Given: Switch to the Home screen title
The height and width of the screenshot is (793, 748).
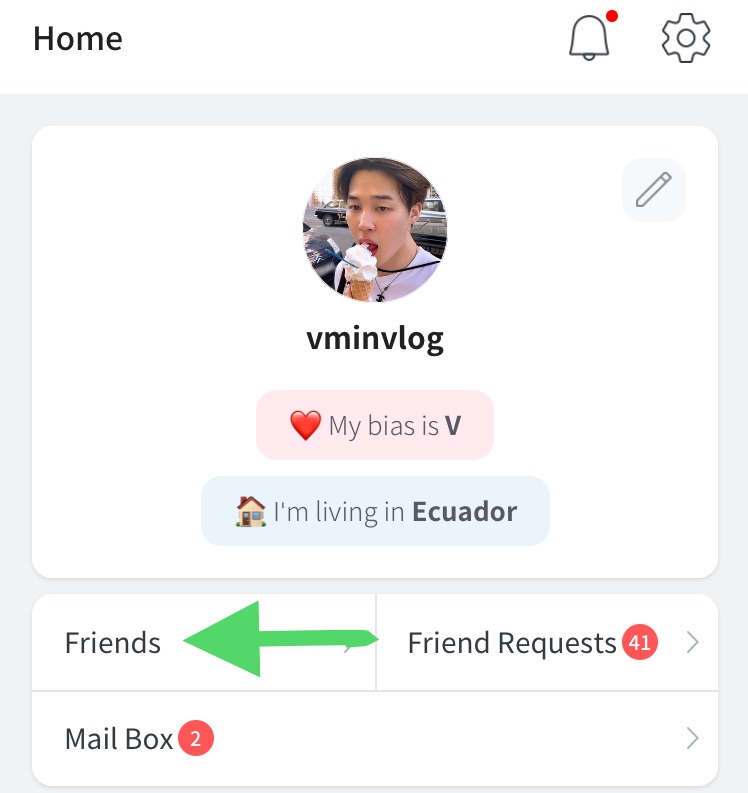Looking at the screenshot, I should (77, 38).
